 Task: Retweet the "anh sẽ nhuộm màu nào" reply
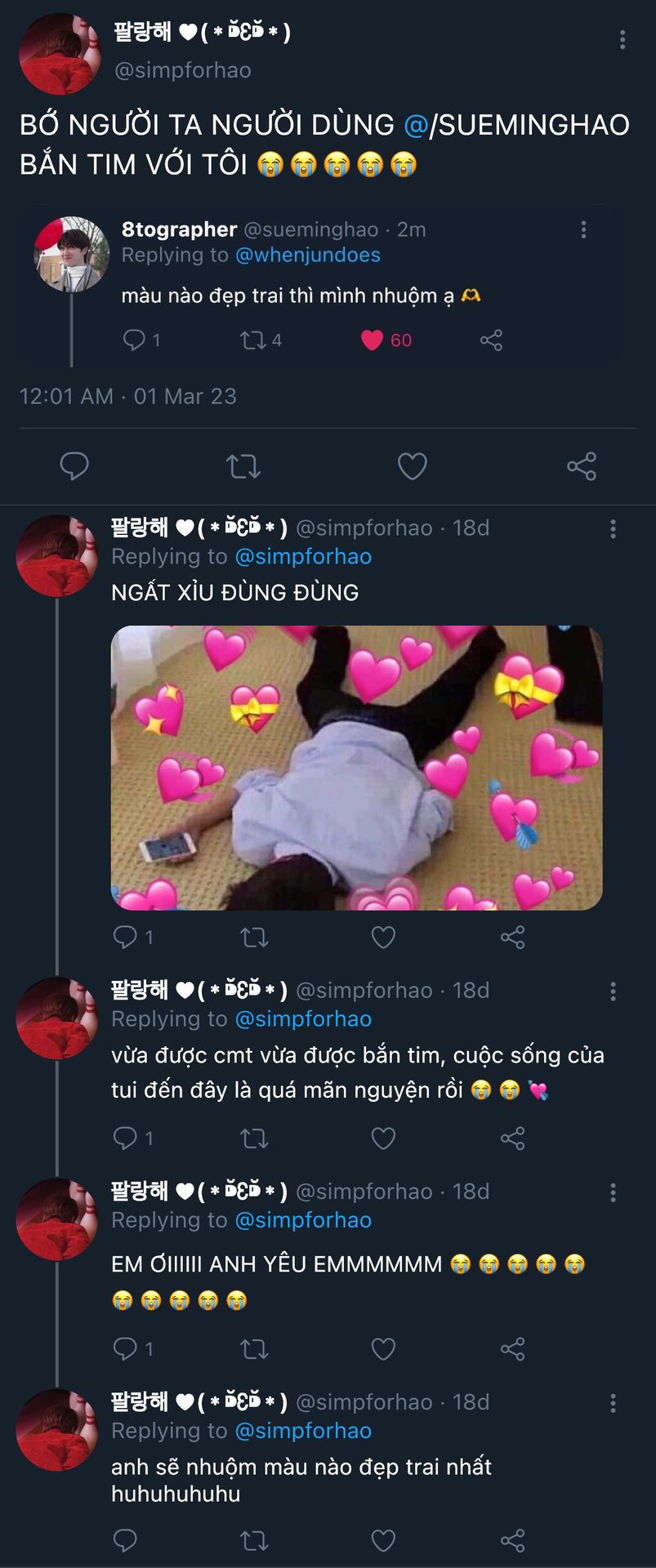tap(254, 1540)
